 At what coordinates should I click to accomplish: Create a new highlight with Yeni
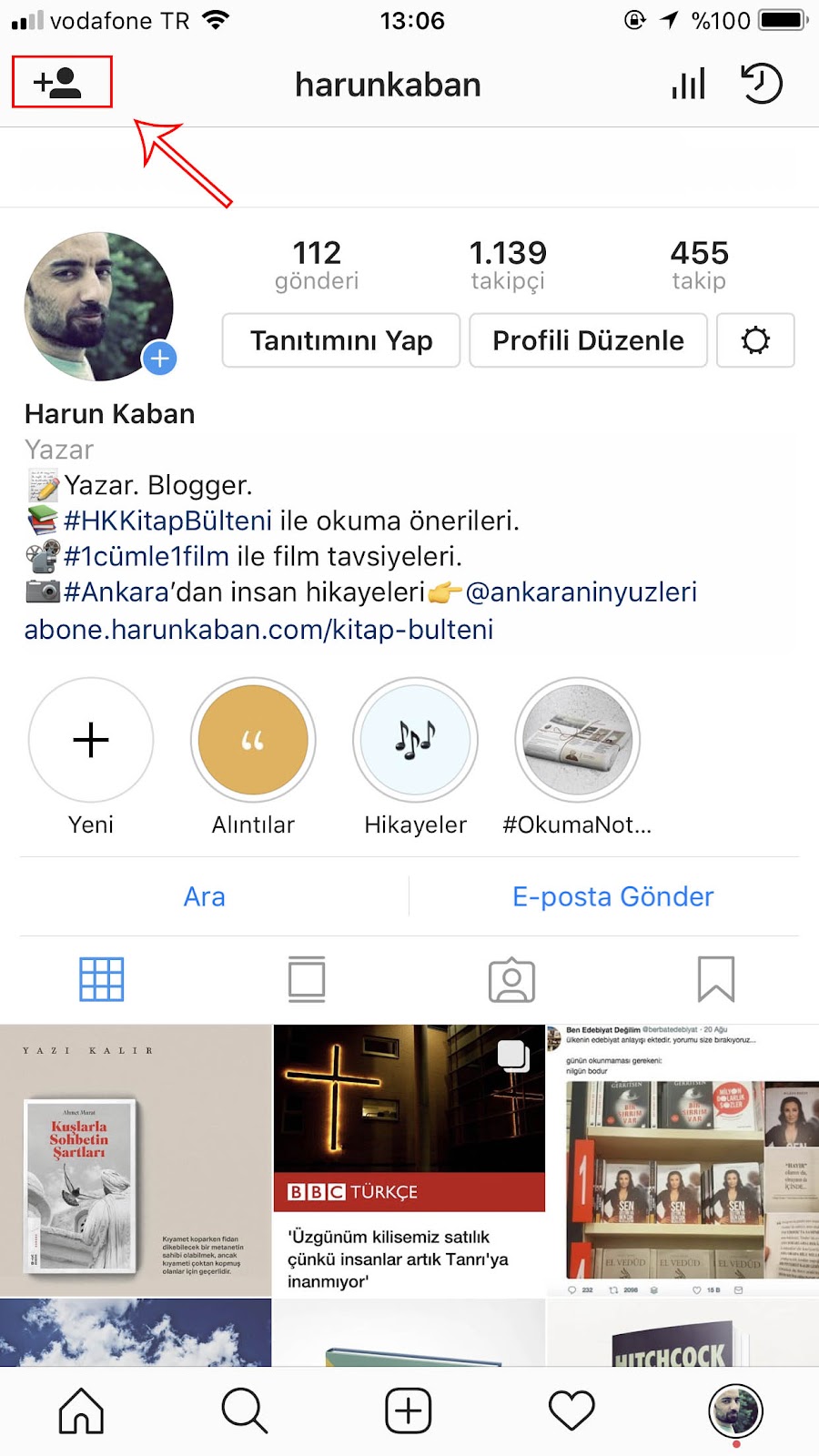[x=91, y=740]
